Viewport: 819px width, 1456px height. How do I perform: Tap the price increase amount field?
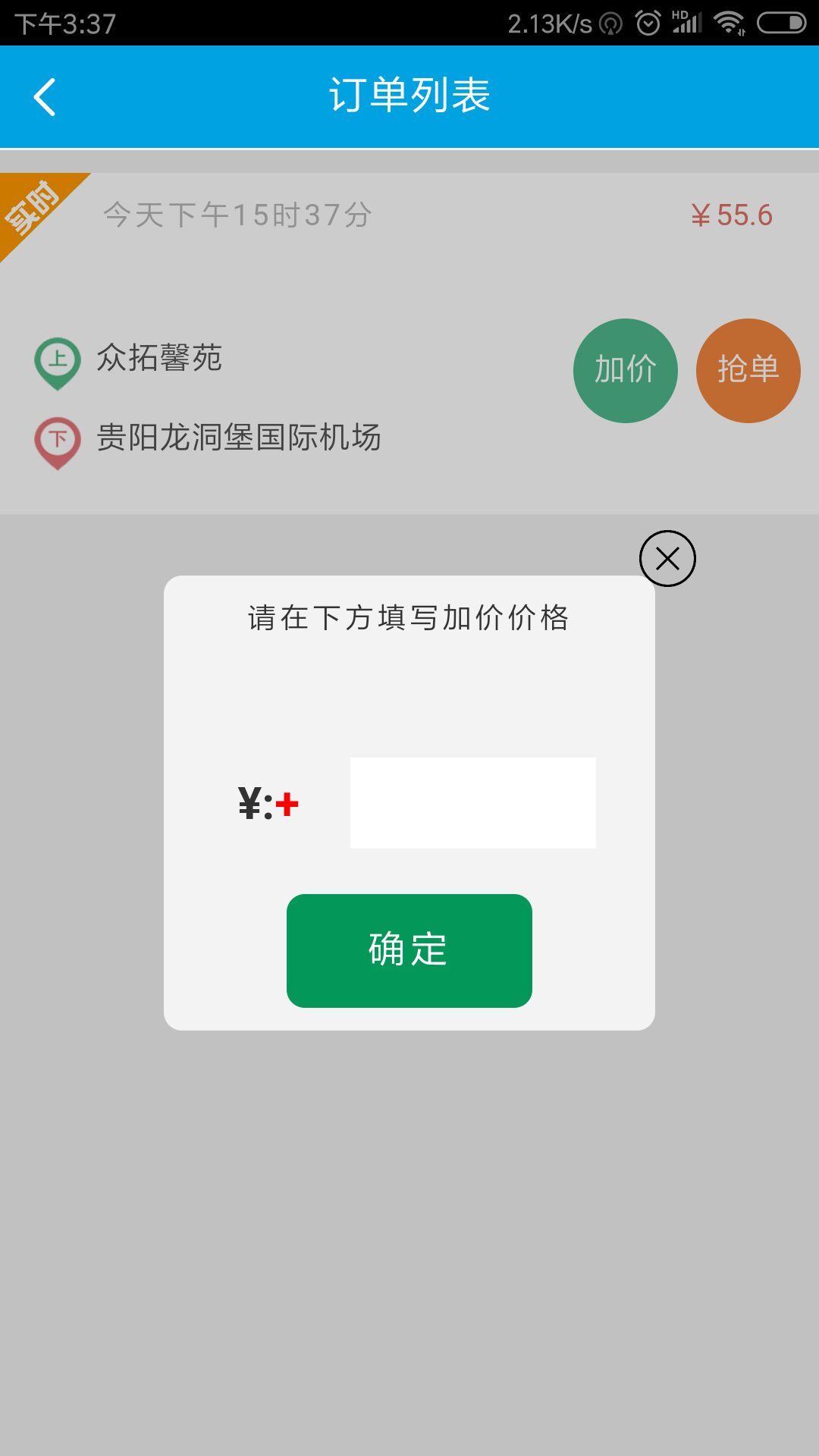473,802
